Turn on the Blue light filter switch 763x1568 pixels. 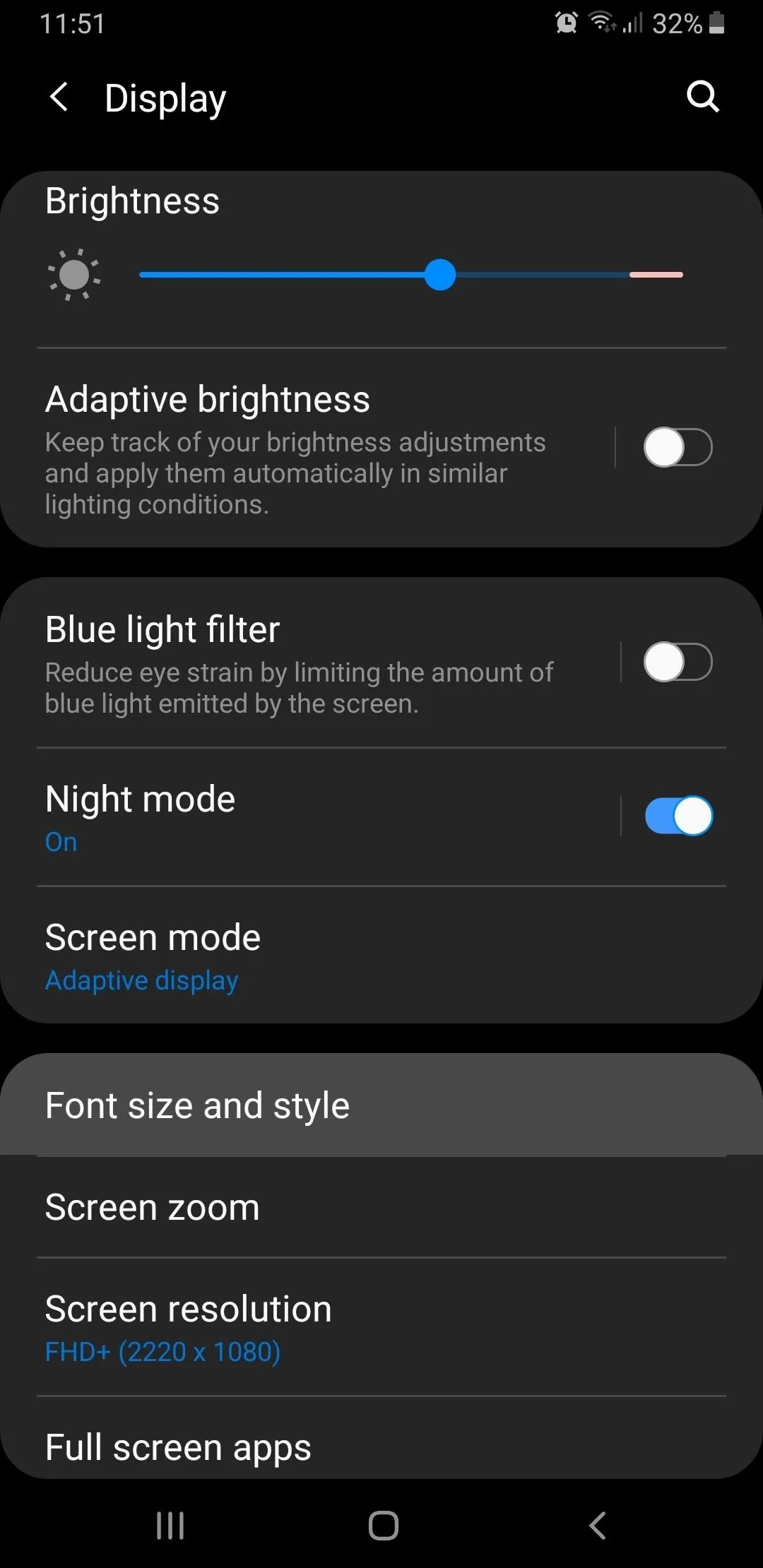678,662
